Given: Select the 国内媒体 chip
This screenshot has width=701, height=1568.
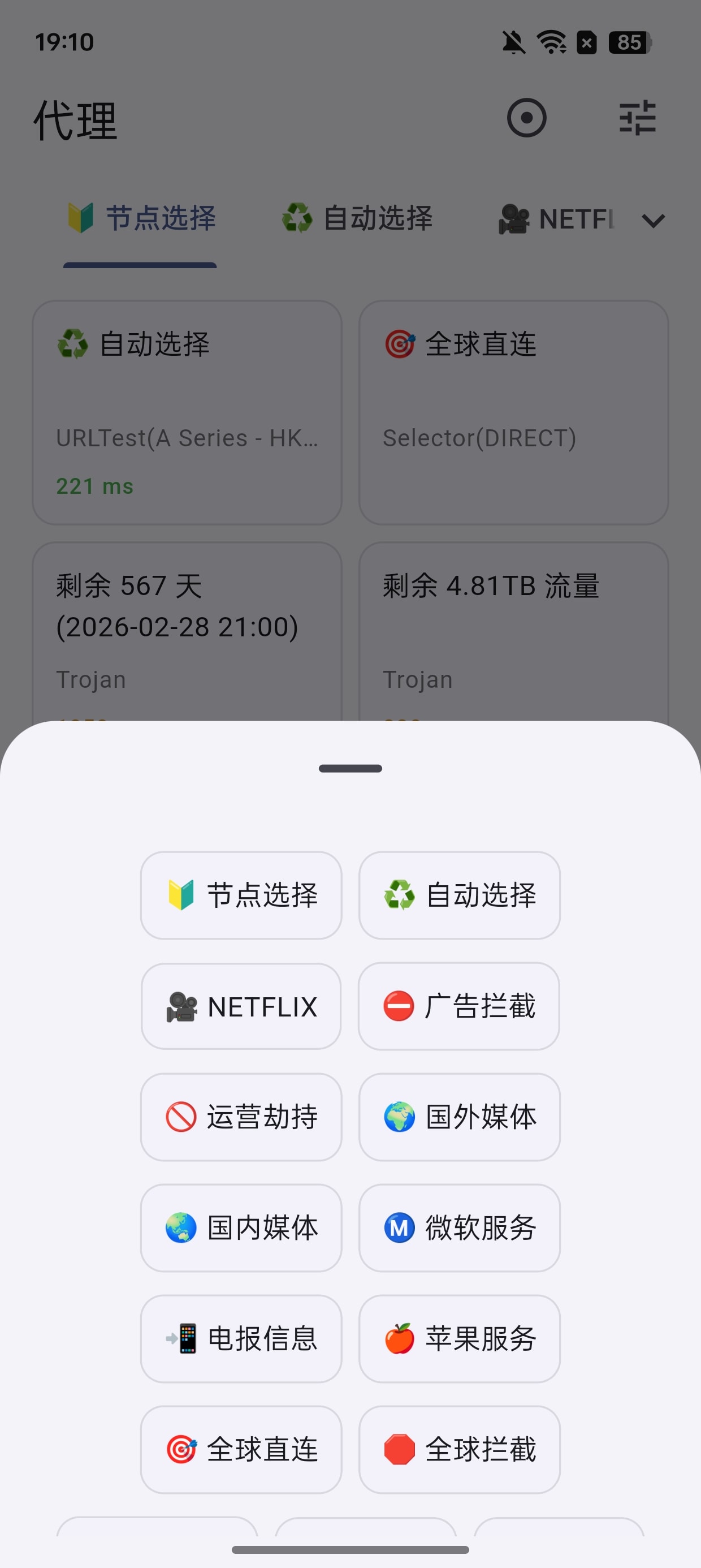Looking at the screenshot, I should click(241, 1227).
